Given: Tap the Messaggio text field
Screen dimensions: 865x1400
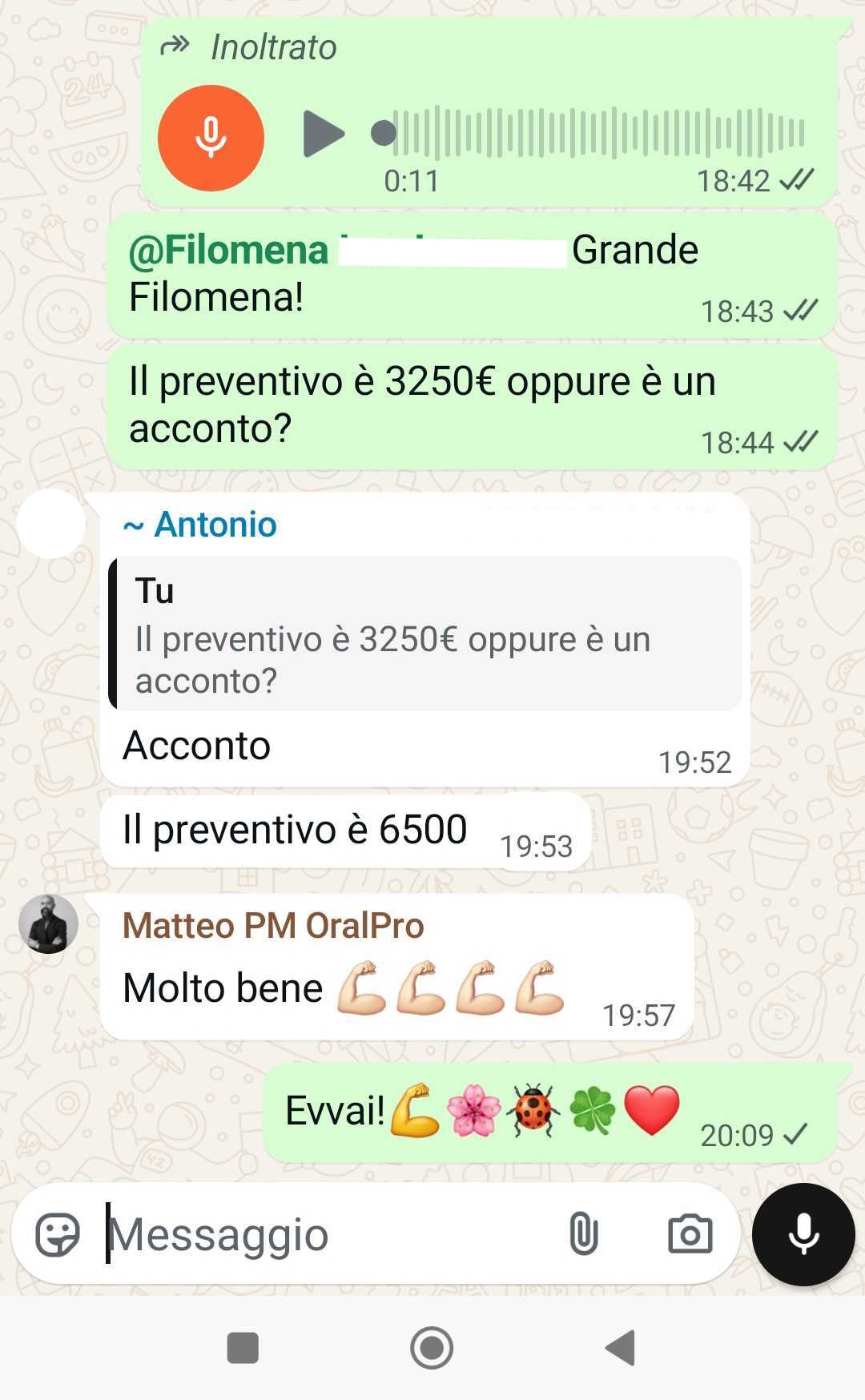Looking at the screenshot, I should point(320,1234).
